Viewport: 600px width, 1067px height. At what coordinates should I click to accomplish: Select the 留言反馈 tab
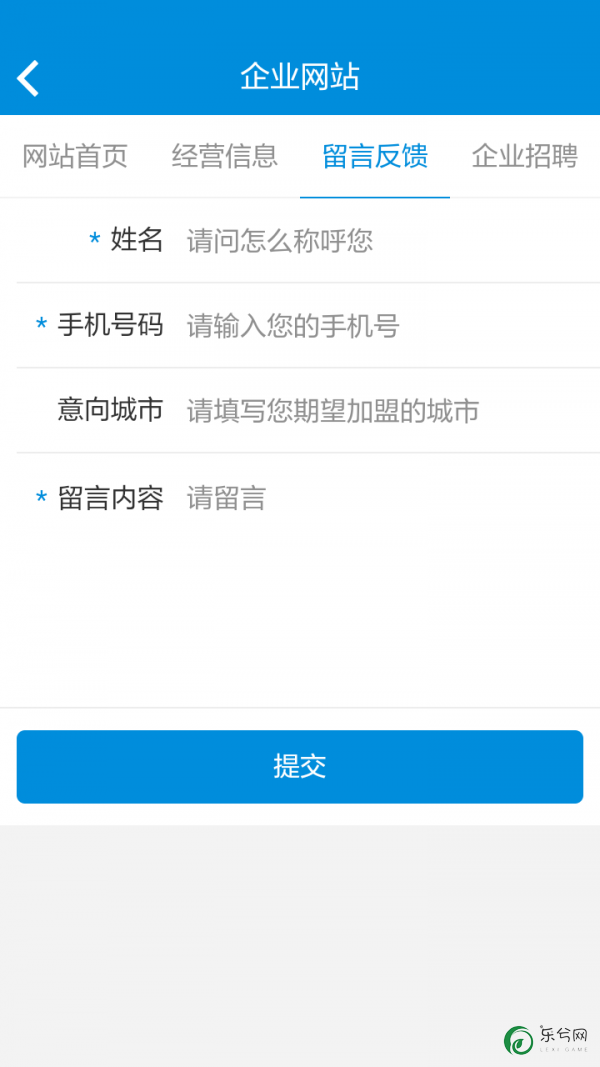375,157
